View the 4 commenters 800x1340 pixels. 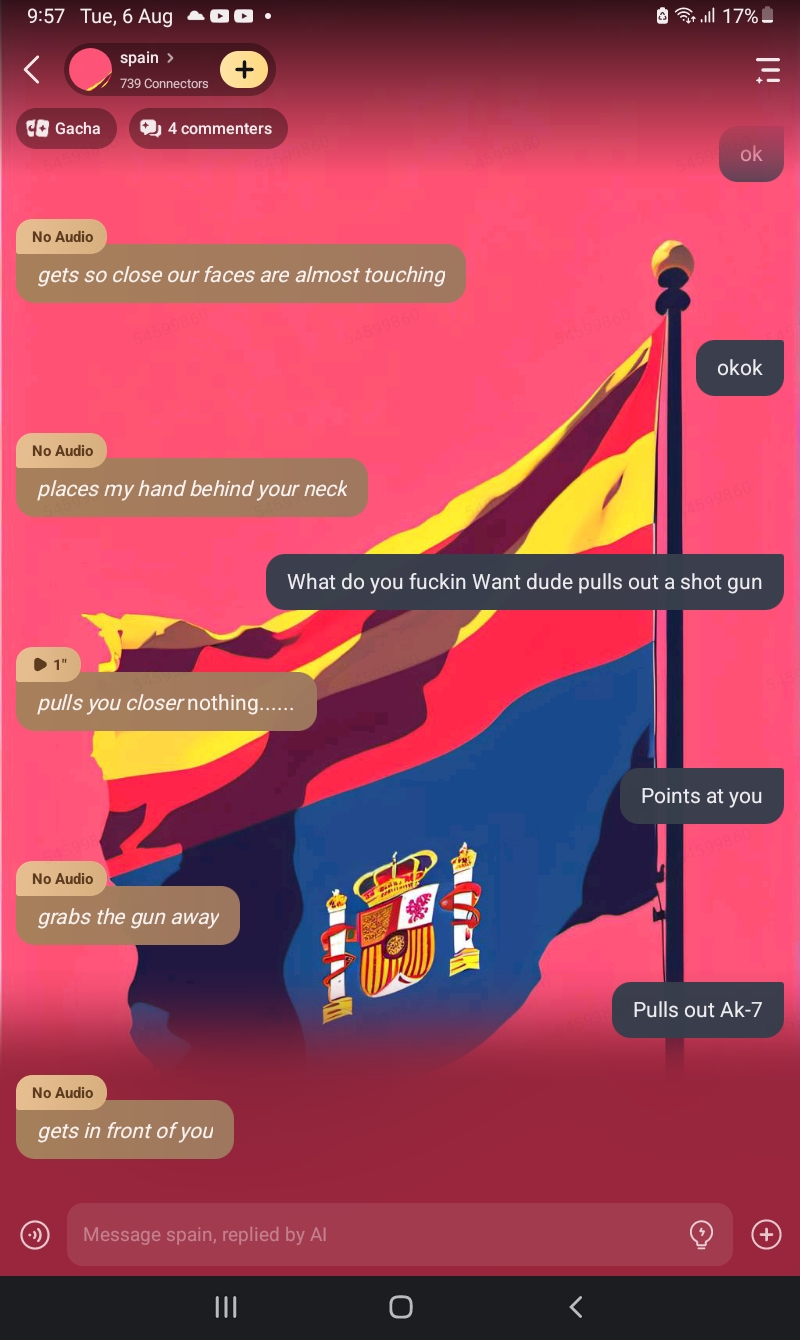pos(208,129)
